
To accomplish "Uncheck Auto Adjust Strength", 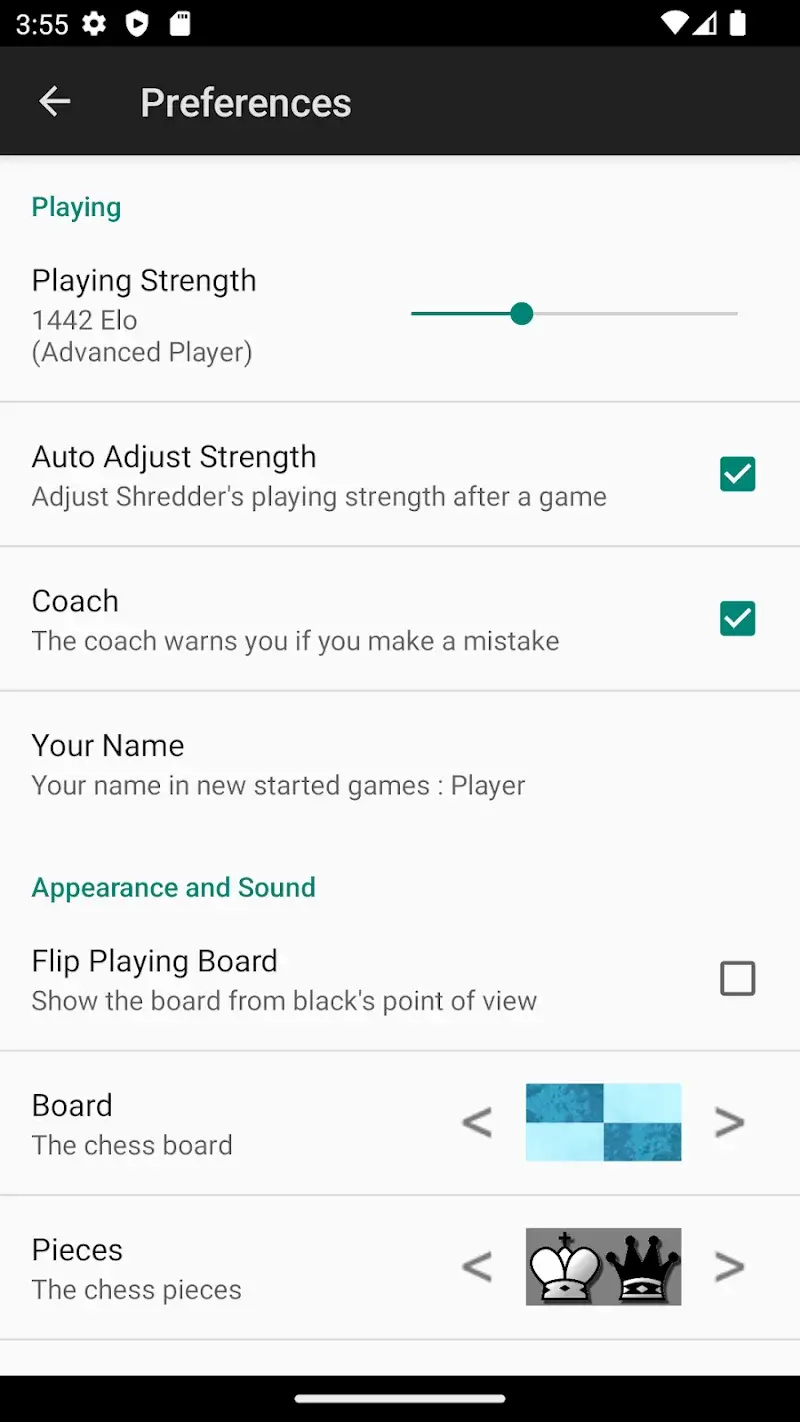I will (x=737, y=474).
